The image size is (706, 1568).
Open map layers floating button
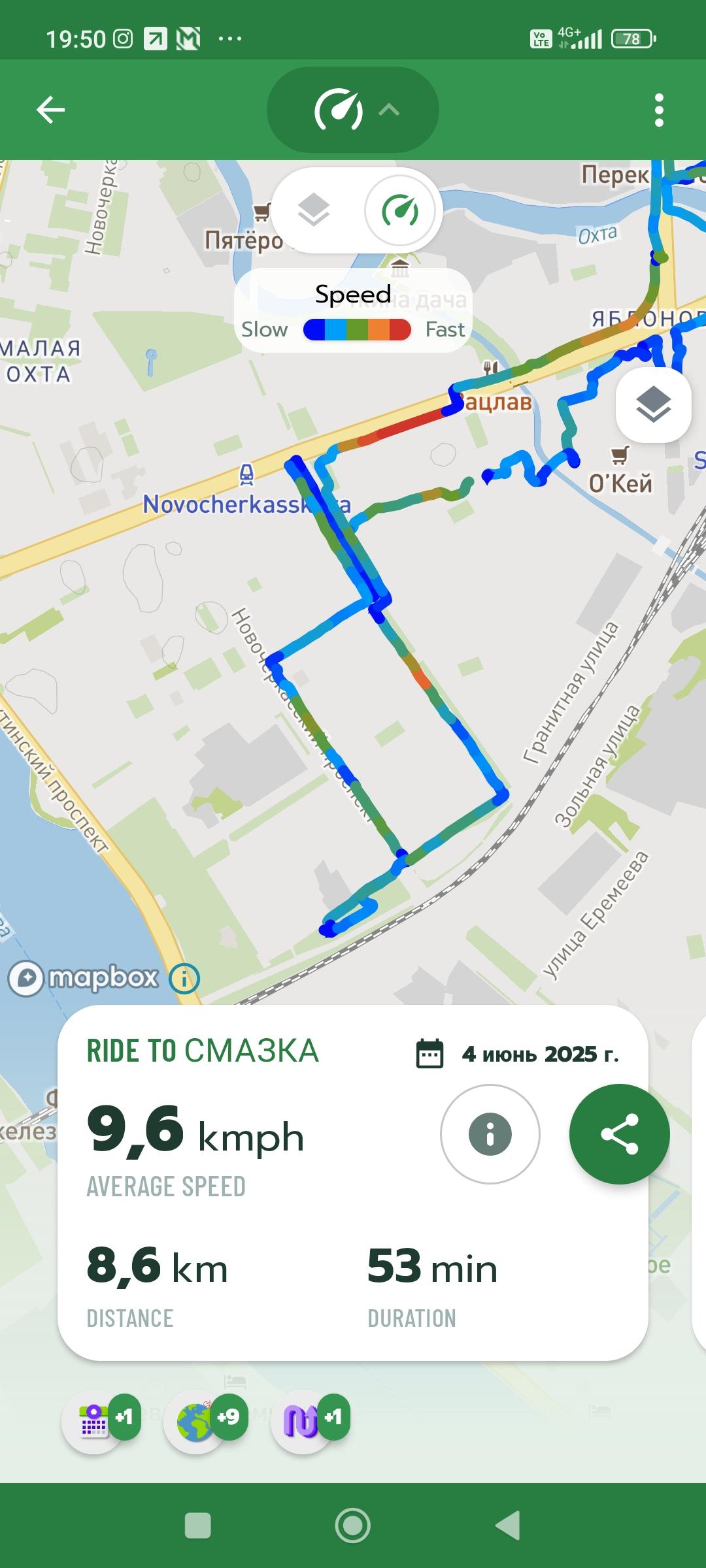pyautogui.click(x=653, y=404)
